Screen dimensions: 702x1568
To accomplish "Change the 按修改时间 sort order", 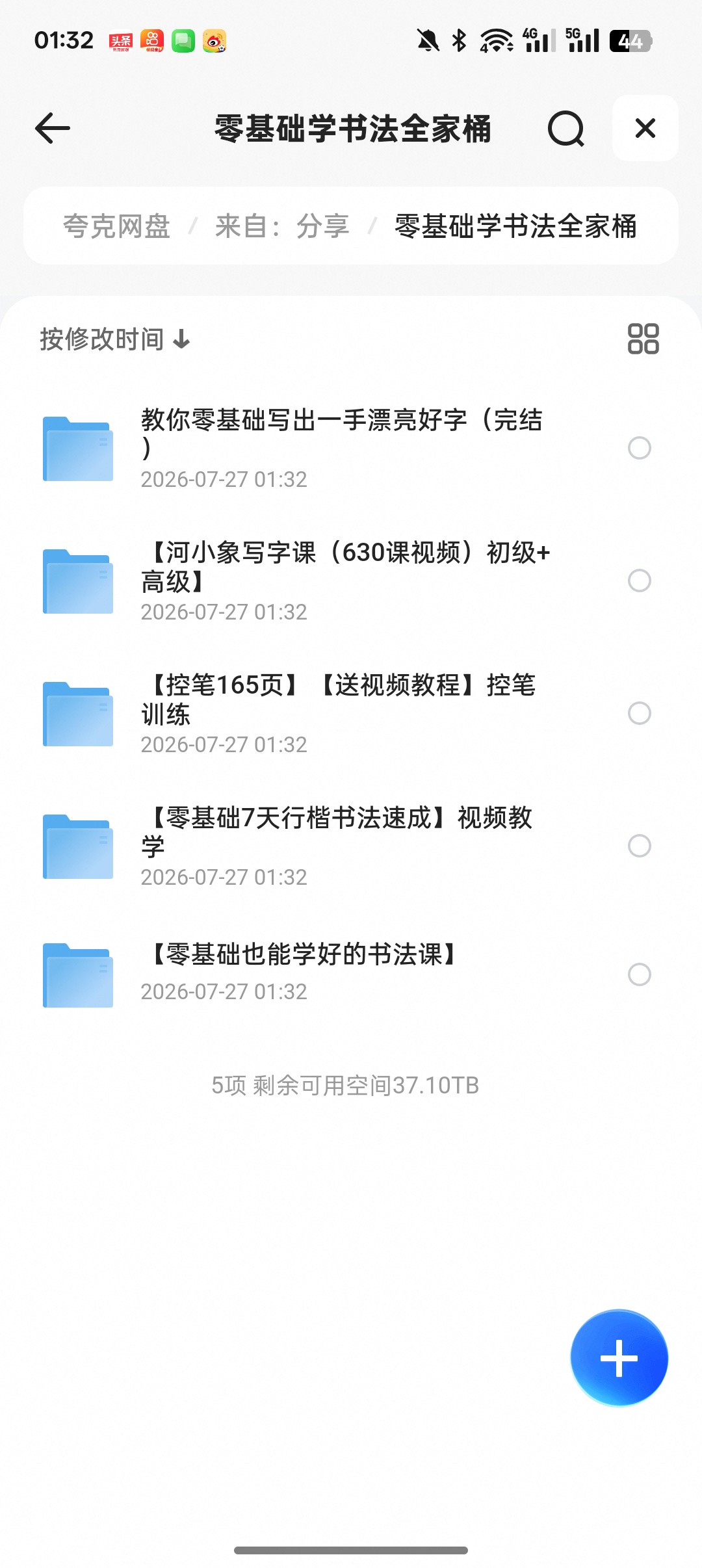I will click(x=115, y=339).
